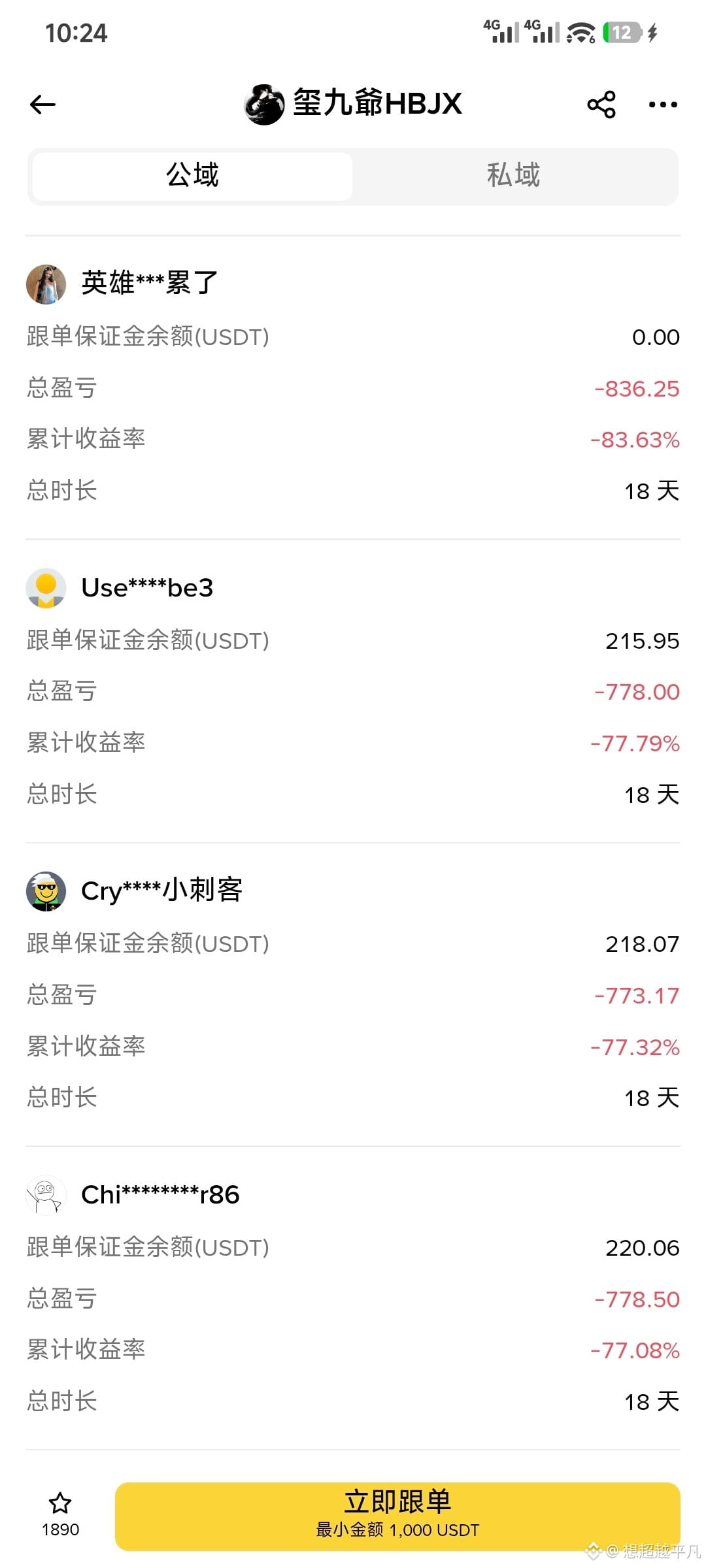The image size is (706, 1568).
Task: Open follower Chi*********r86
Action: click(x=161, y=1195)
